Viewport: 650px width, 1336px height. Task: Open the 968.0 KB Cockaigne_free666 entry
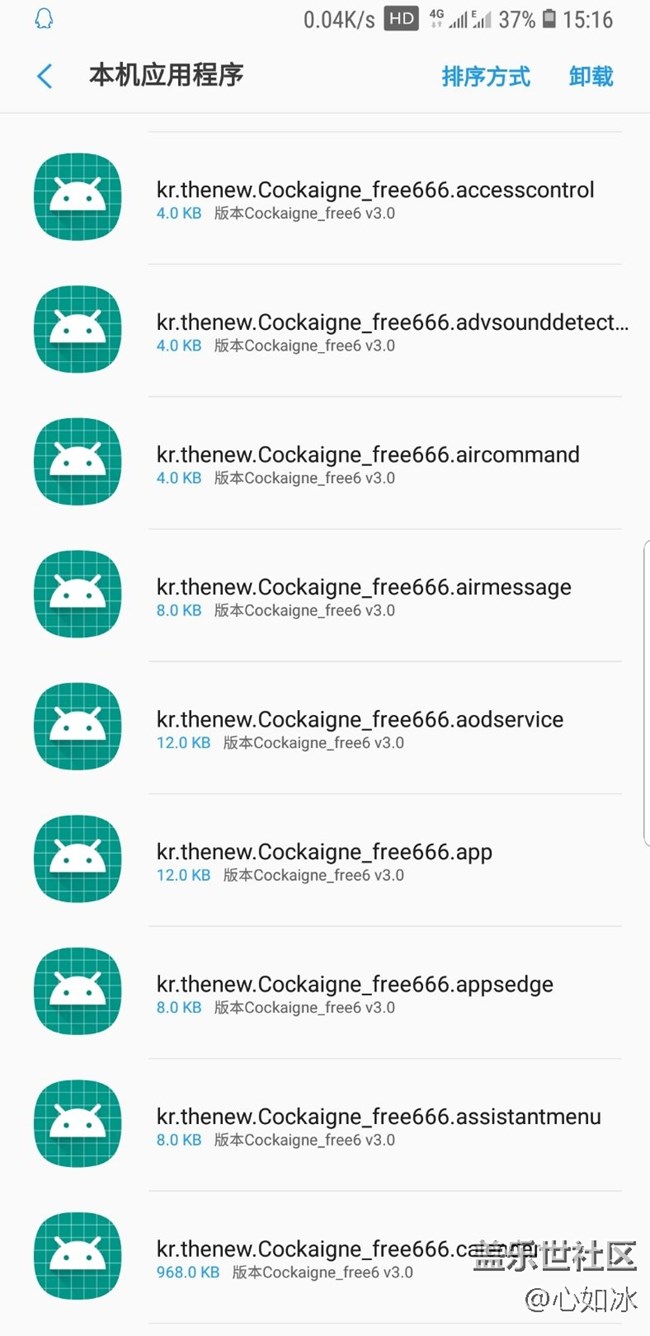coord(325,1257)
